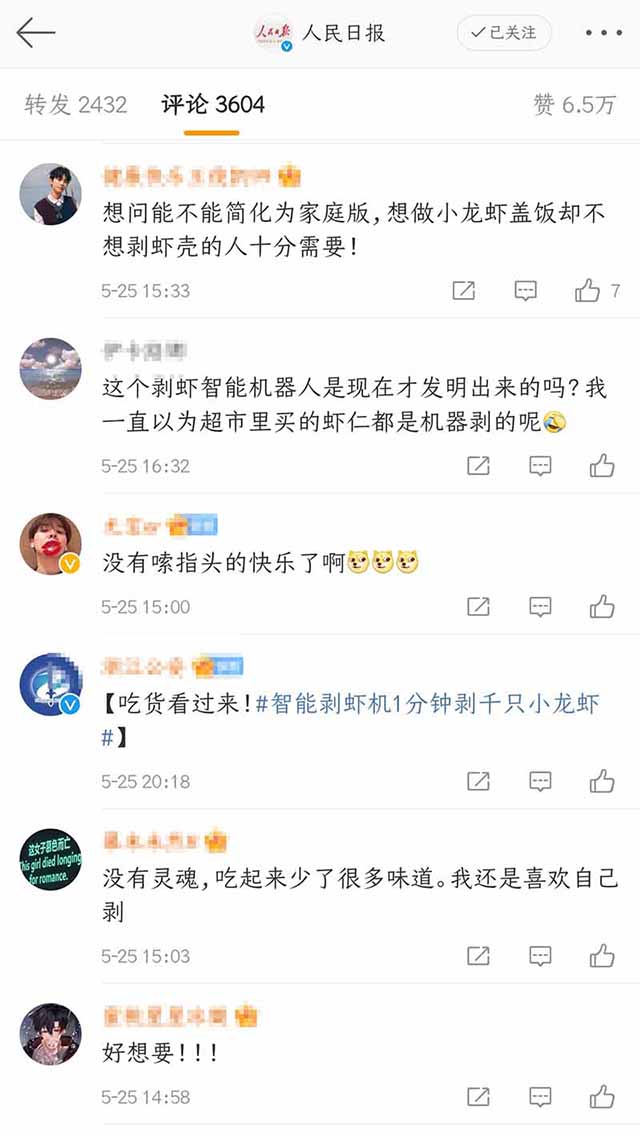Screen dimensions: 640x1136
Task: View avatar of the 没有灵魂 commenter
Action: click(x=51, y=859)
